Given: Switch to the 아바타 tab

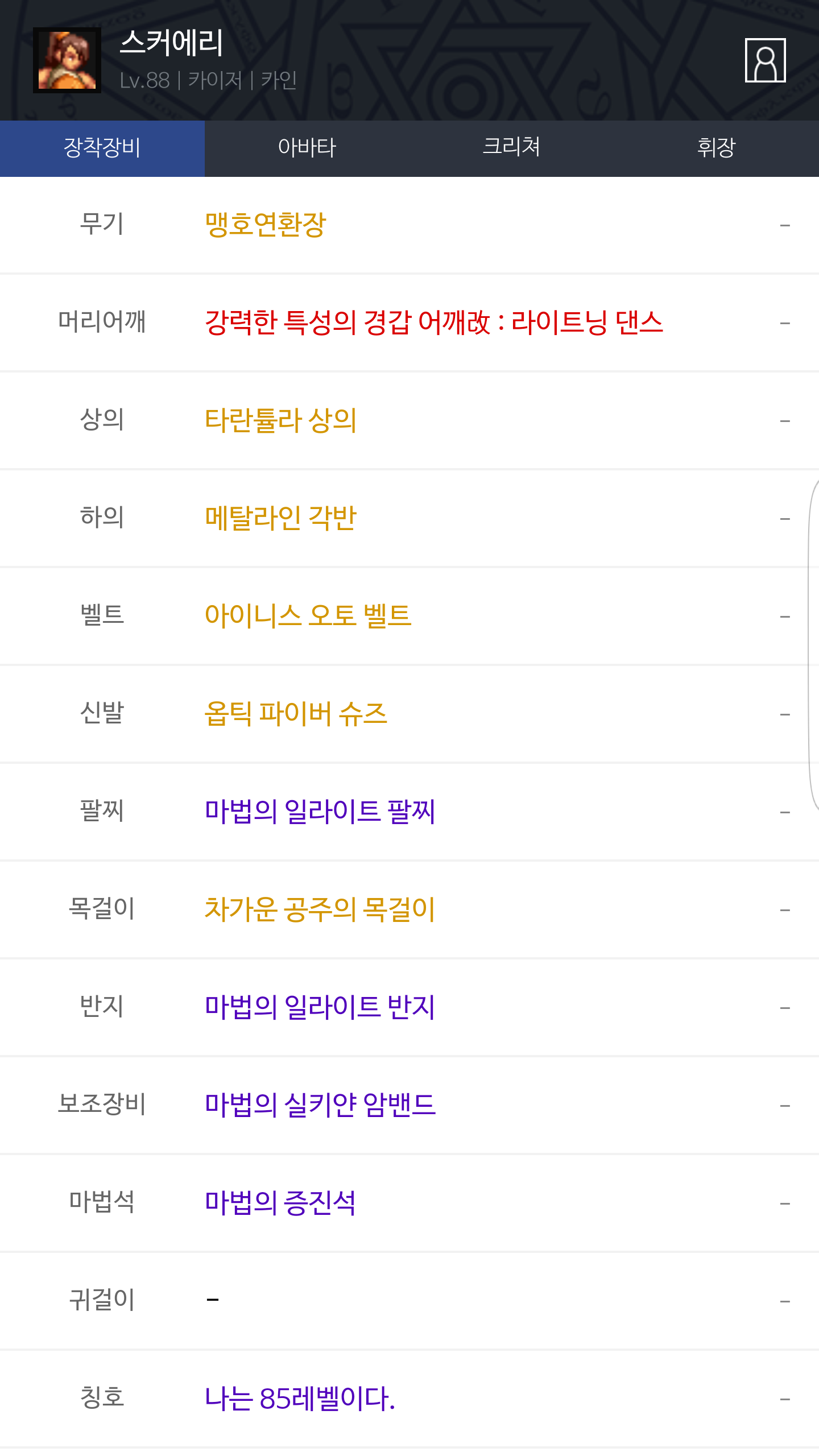Looking at the screenshot, I should 307,148.
